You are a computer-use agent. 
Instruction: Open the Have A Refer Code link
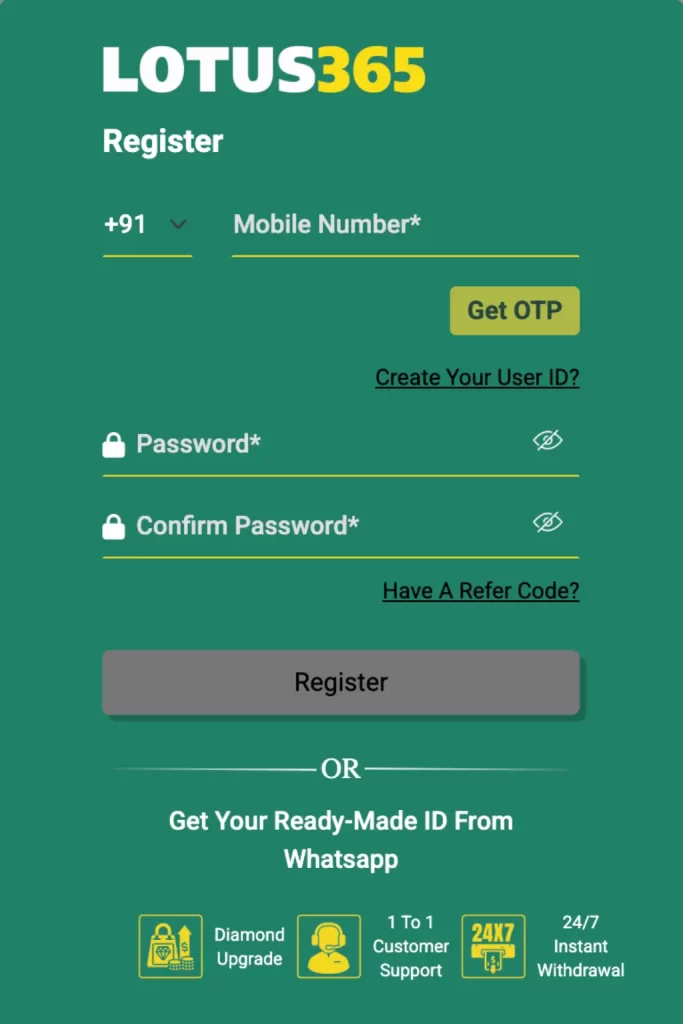click(x=480, y=591)
